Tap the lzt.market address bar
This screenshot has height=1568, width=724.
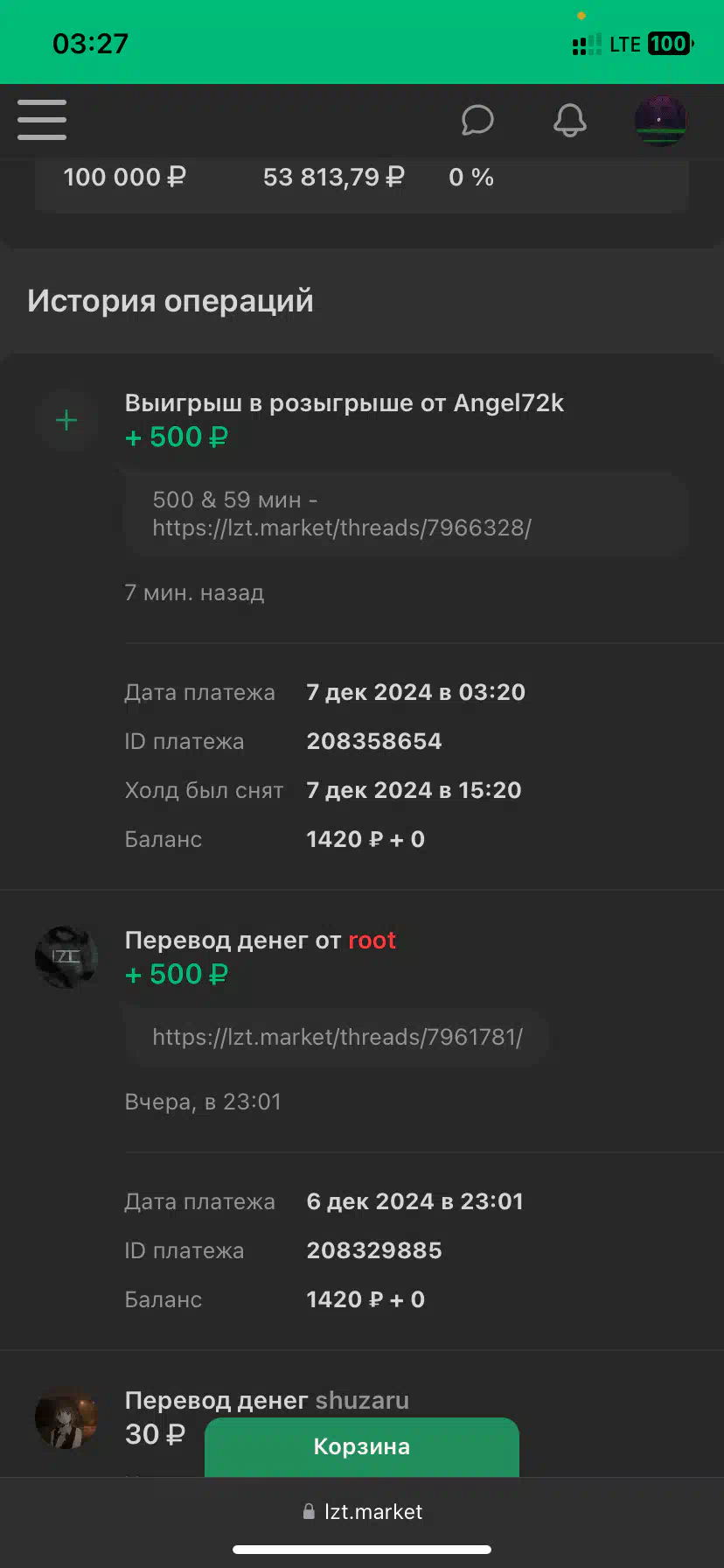coord(362,1511)
